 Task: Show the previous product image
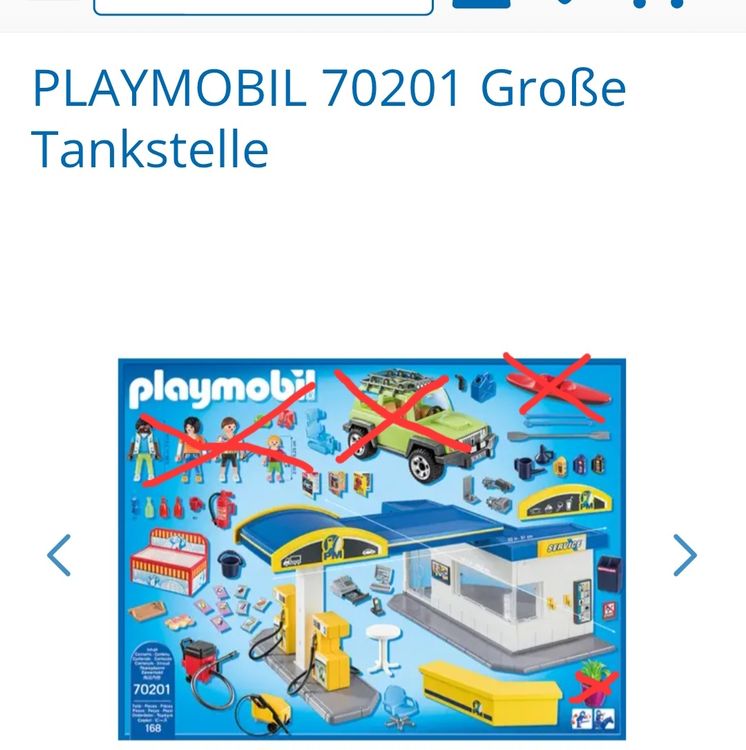[59, 555]
